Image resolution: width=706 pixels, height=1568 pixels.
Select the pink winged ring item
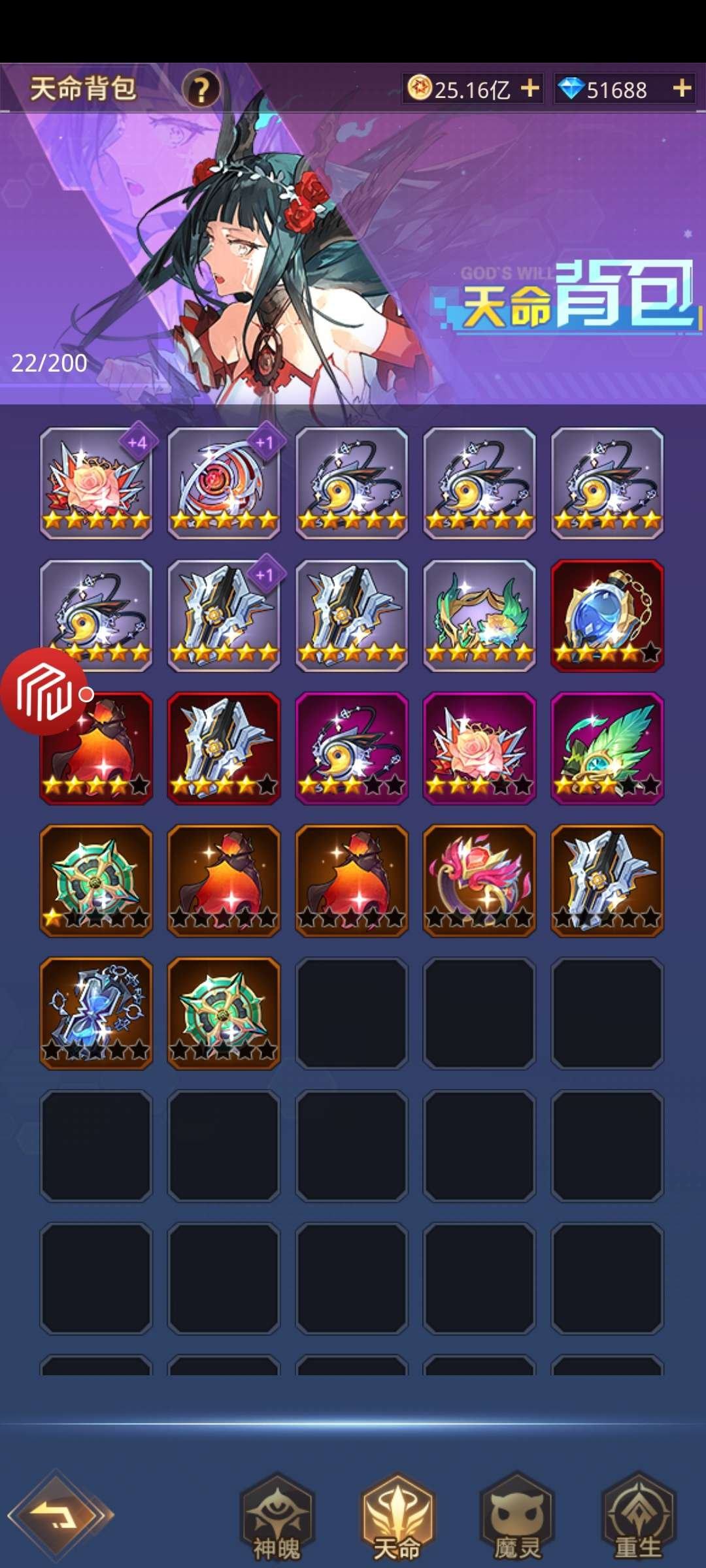479,881
